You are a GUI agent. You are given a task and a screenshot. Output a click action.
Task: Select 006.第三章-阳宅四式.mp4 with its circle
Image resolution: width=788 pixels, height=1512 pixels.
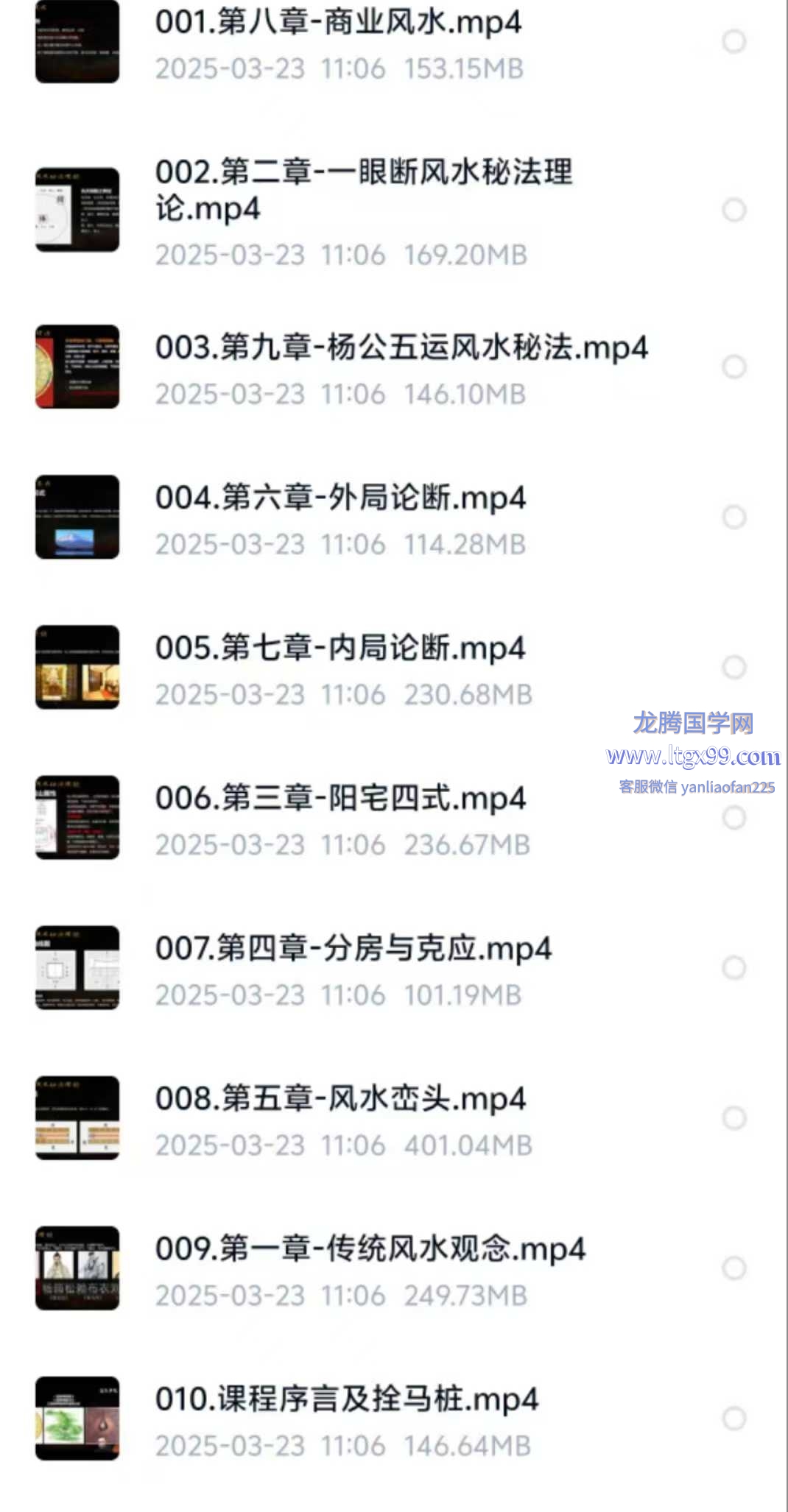(x=734, y=818)
